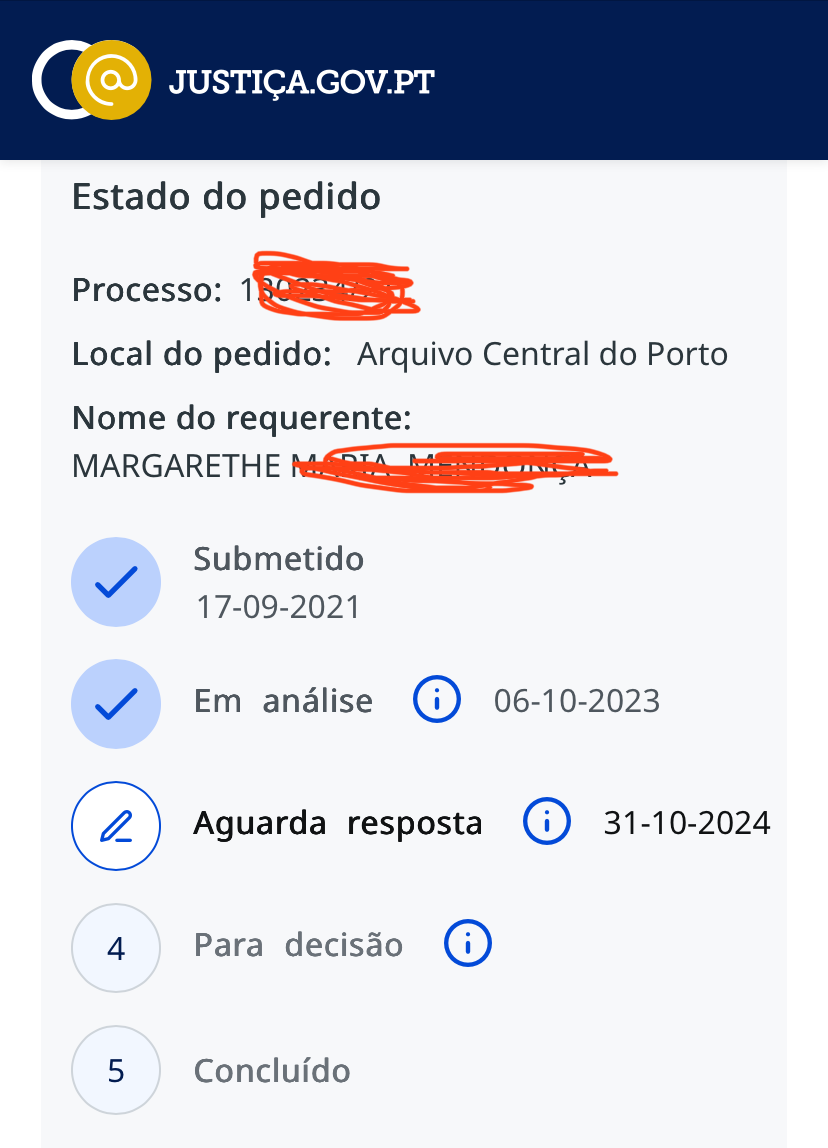Tap the info icon next to Aguarda resposta
Screen dimensions: 828x1148
click(x=547, y=823)
